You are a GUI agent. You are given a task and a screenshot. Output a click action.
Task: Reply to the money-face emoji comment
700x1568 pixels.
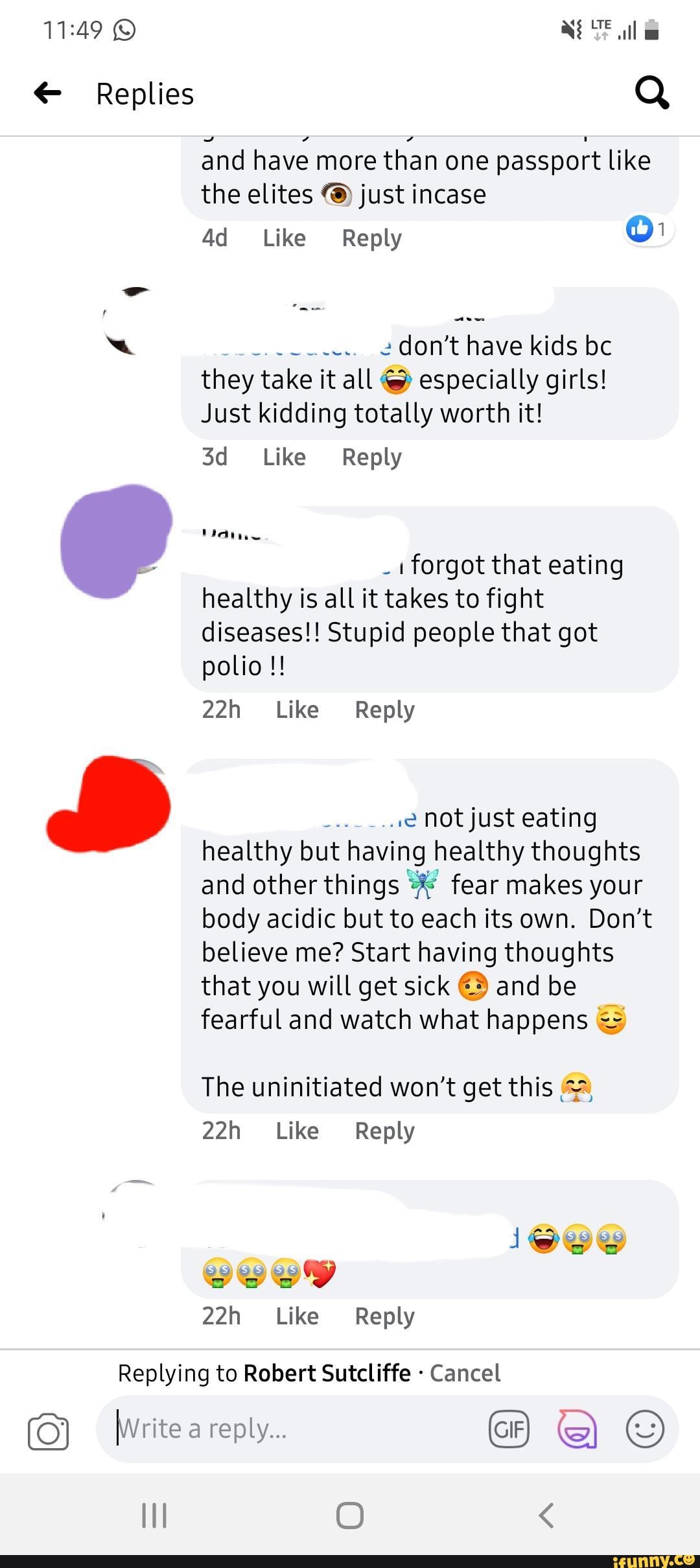point(384,1317)
